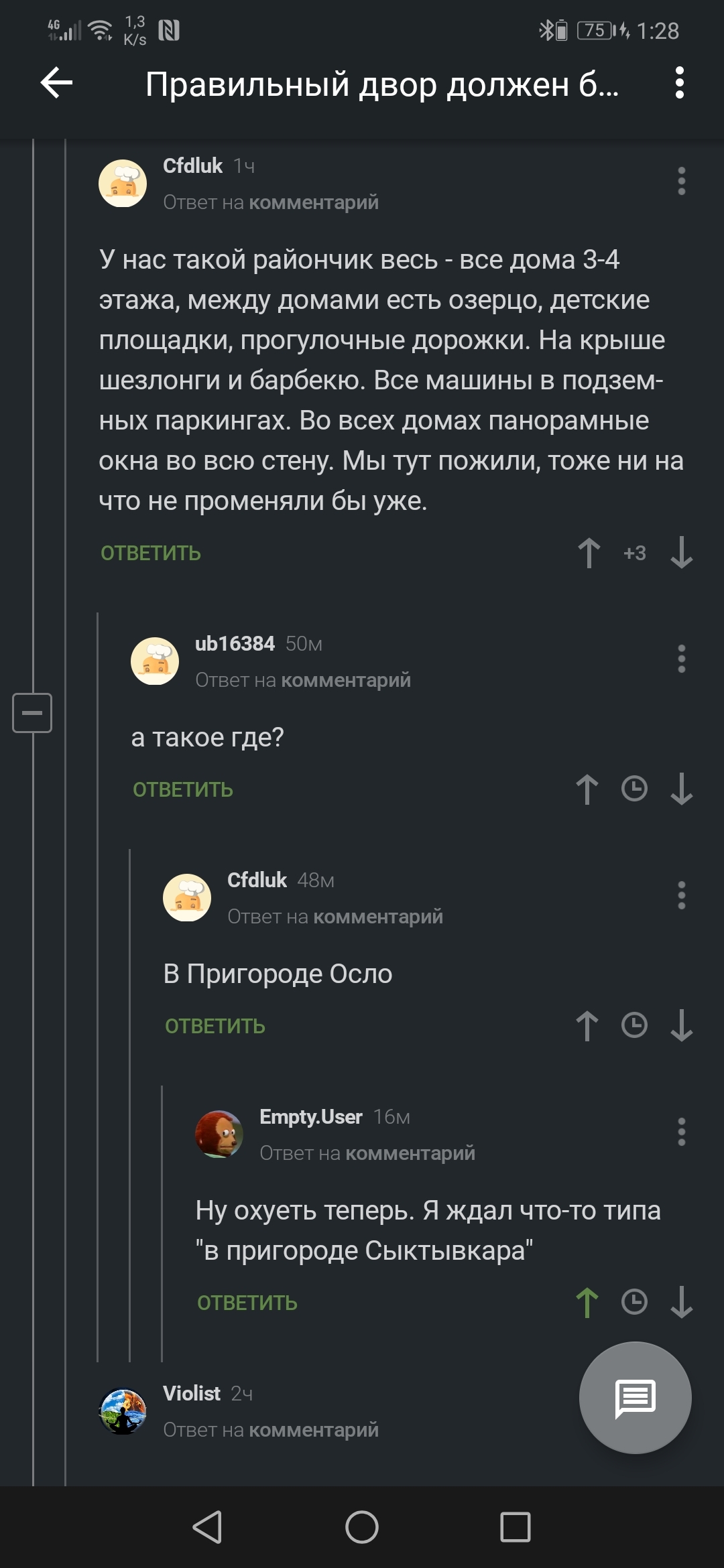Open Empty.User's profile avatar

[x=219, y=1134]
